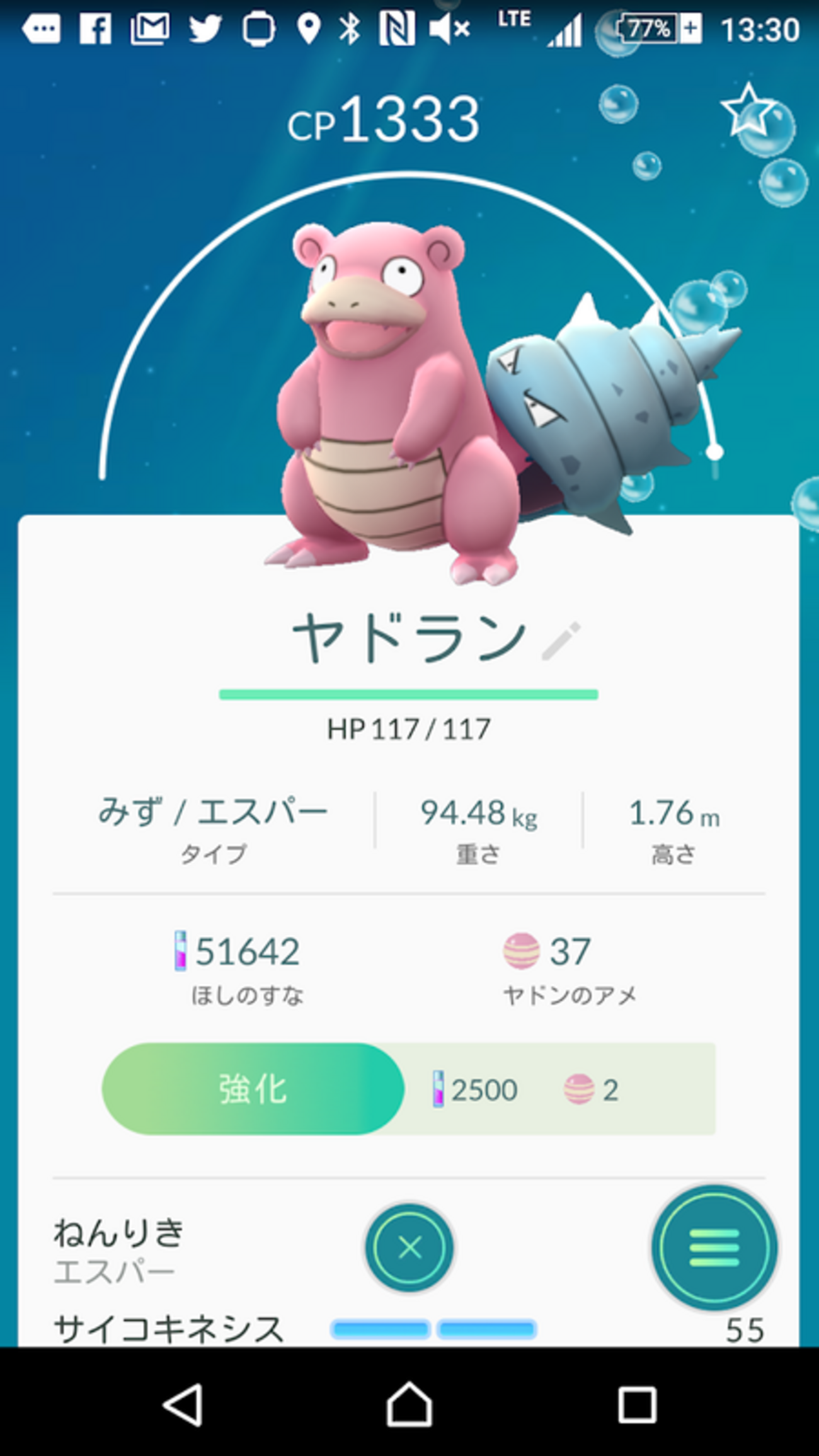The height and width of the screenshot is (1456, 819).
Task: Mark ヤドラン as favorite with the star
Action: [748, 110]
